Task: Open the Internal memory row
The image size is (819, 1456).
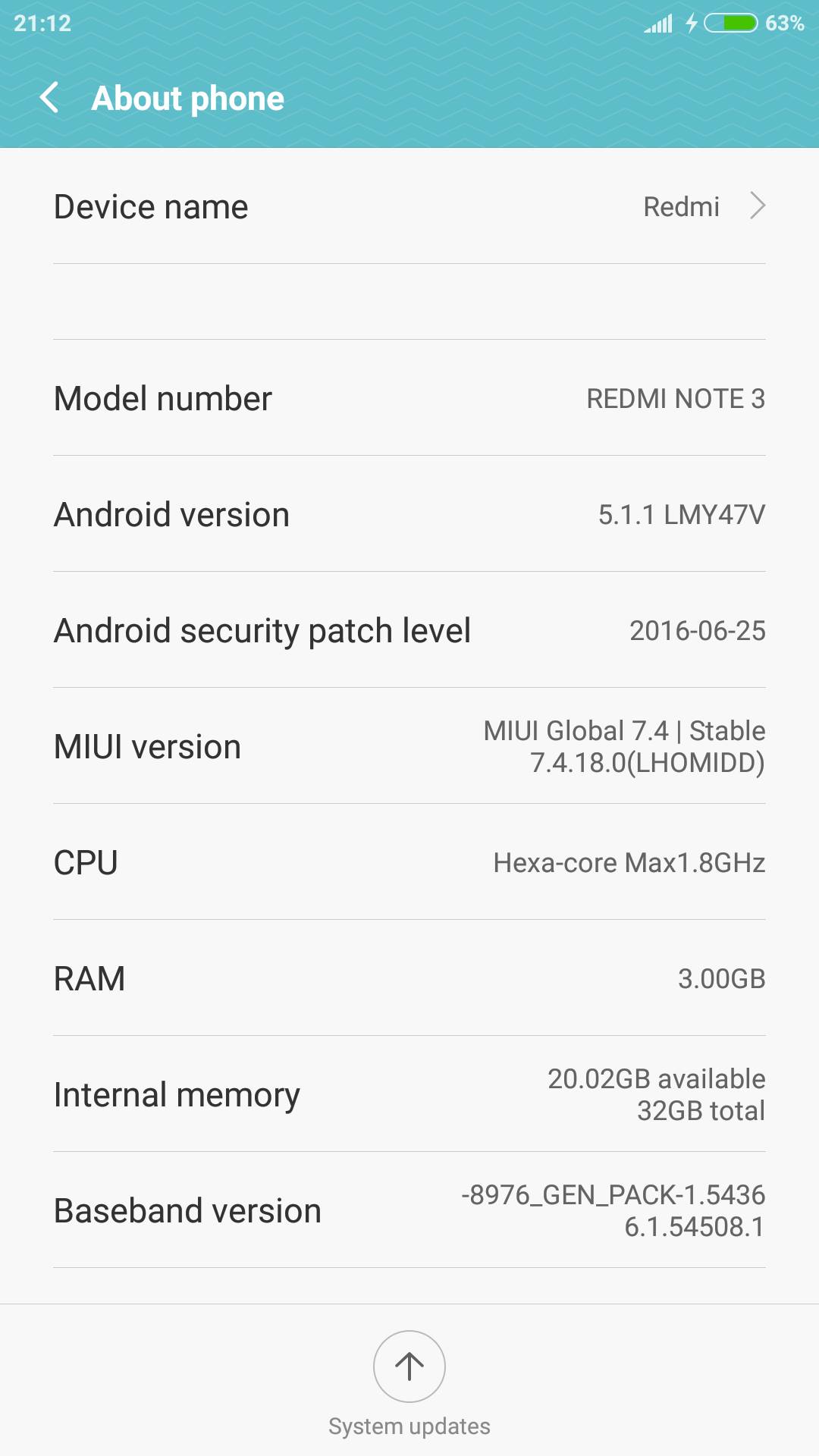Action: pos(409,1094)
